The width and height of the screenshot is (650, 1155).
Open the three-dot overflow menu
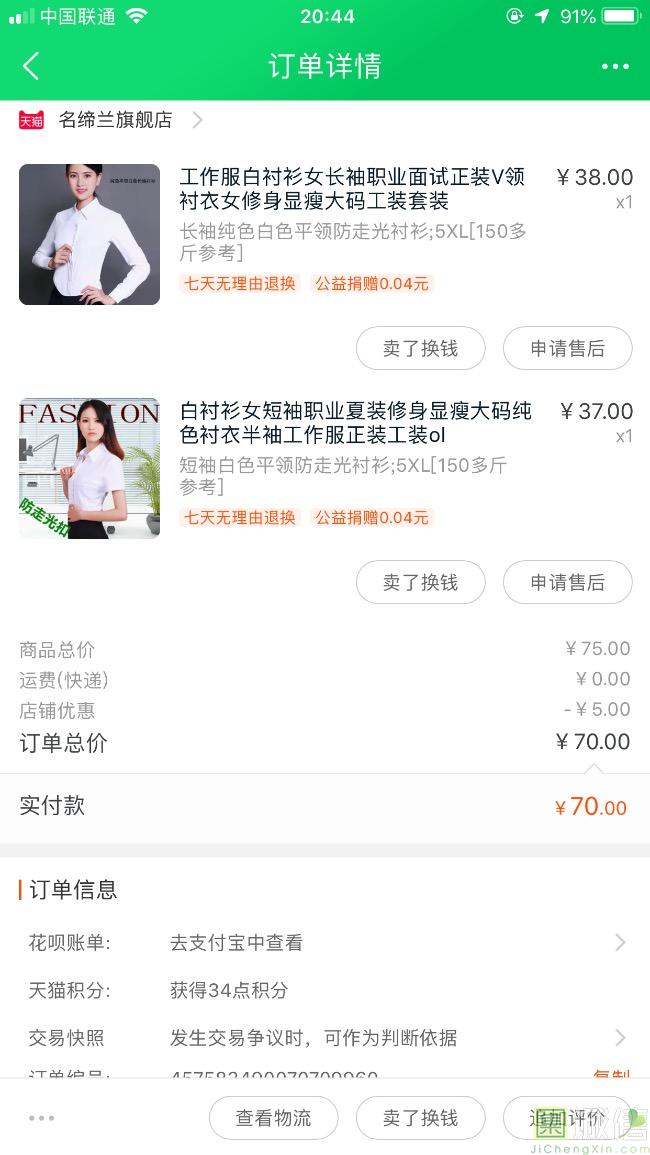click(x=615, y=67)
